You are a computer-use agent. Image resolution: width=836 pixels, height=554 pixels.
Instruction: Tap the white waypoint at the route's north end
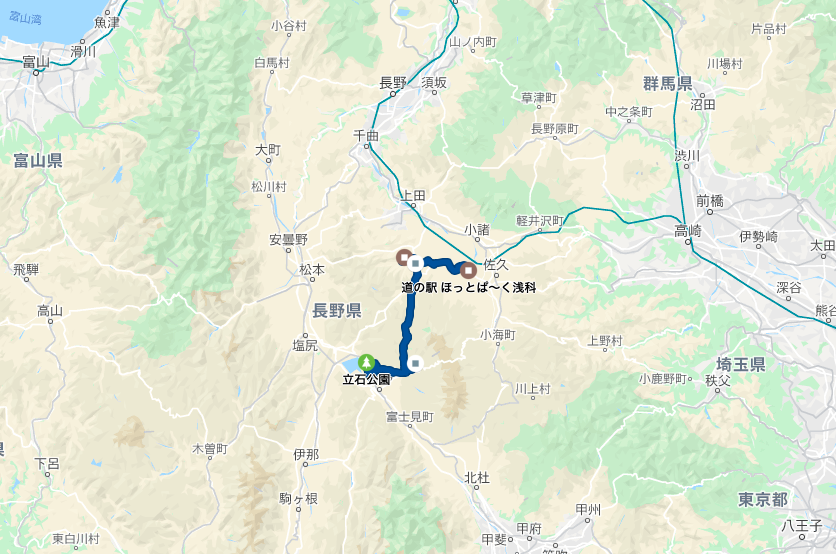(415, 264)
